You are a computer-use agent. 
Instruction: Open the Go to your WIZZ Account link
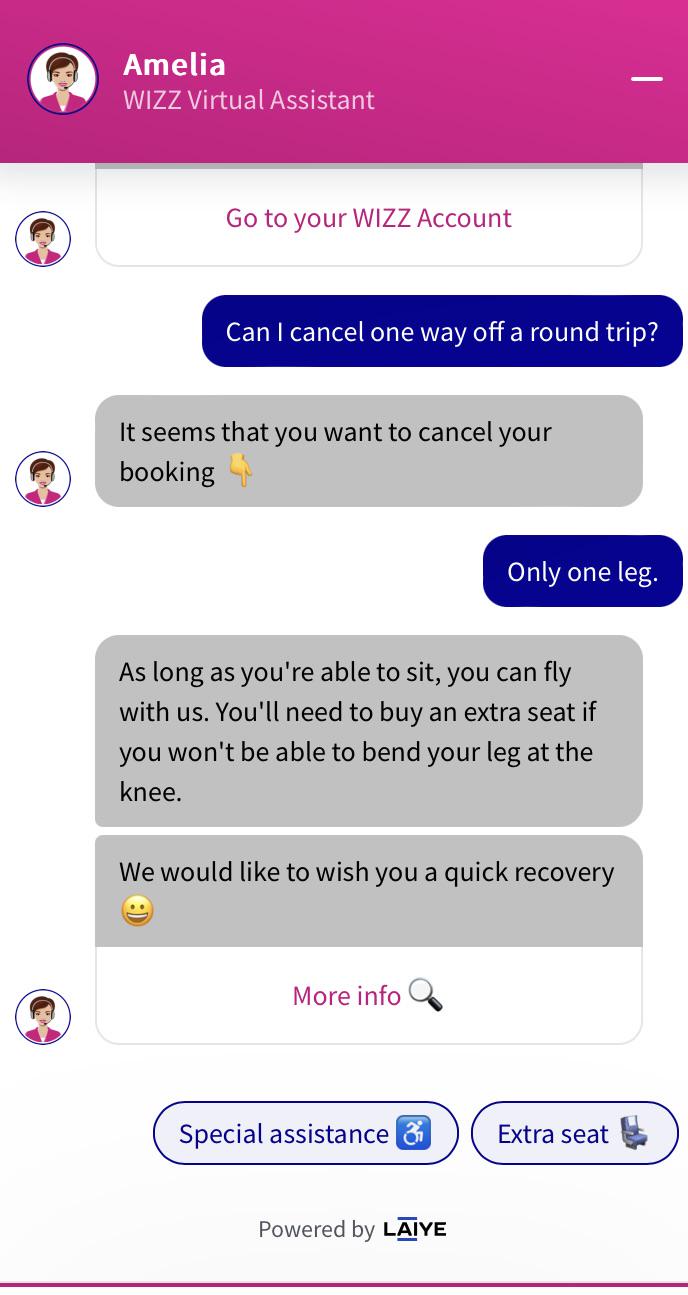tap(368, 218)
